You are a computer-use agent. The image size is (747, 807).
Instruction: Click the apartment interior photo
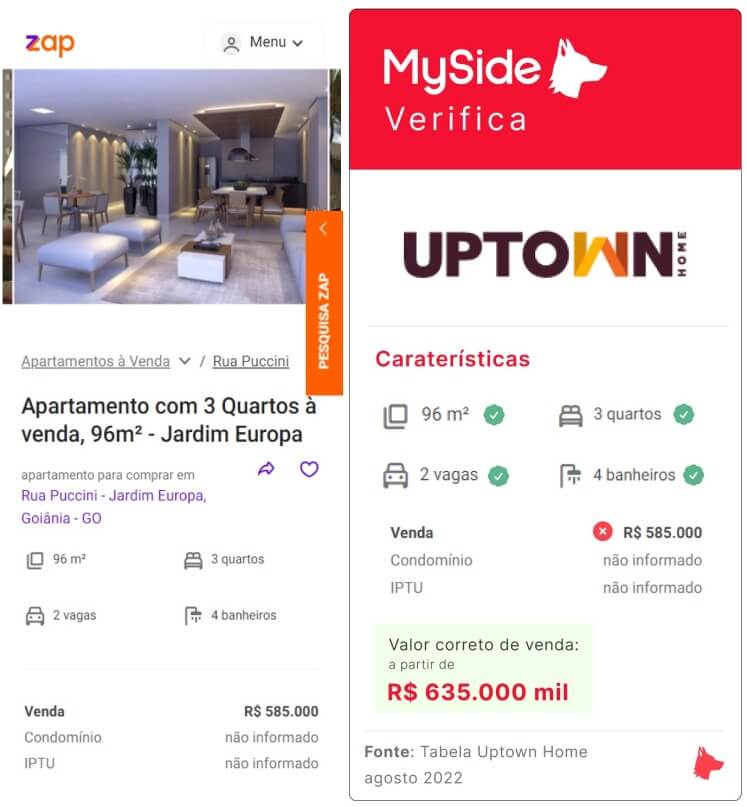(165, 185)
